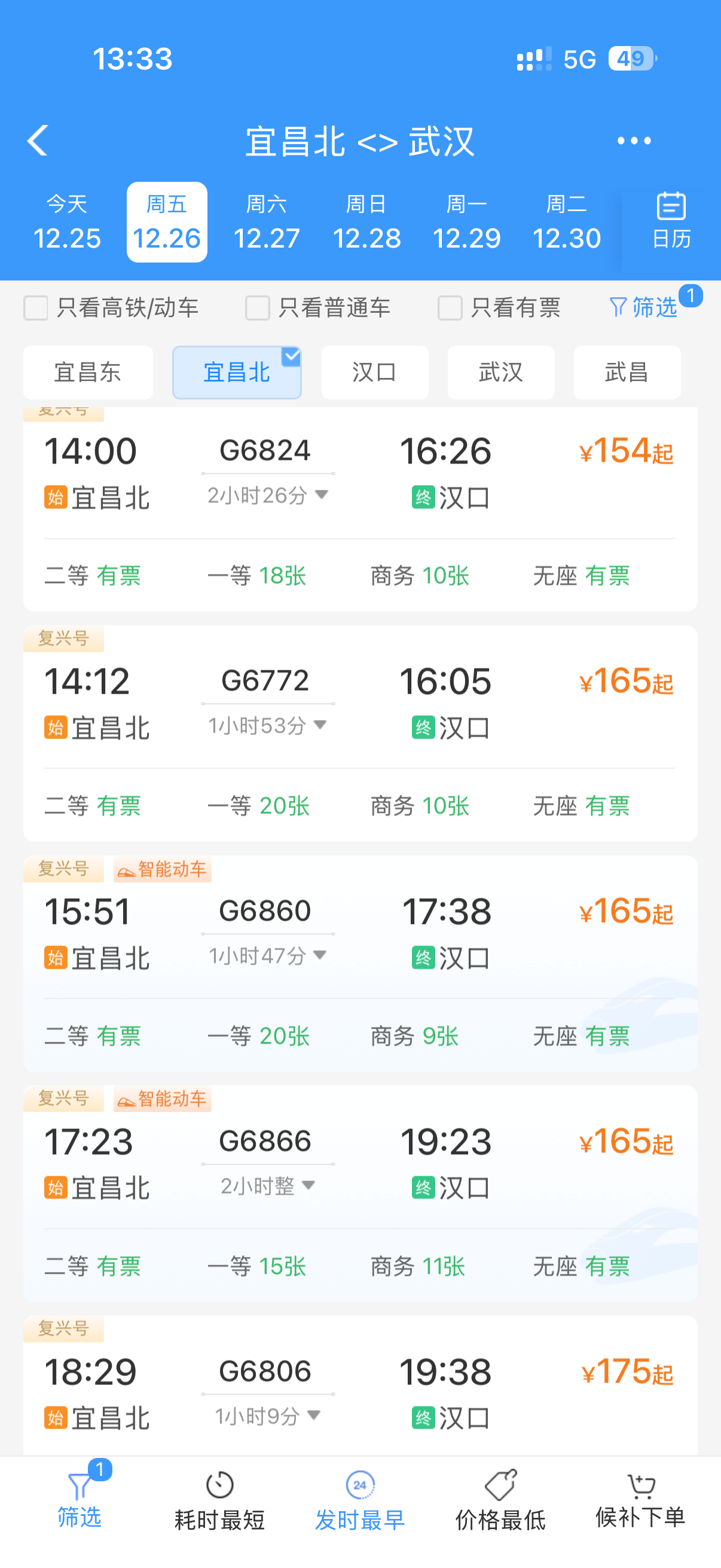The width and height of the screenshot is (721, 1568).
Task: Filter by 汉口 station chip
Action: pos(375,373)
